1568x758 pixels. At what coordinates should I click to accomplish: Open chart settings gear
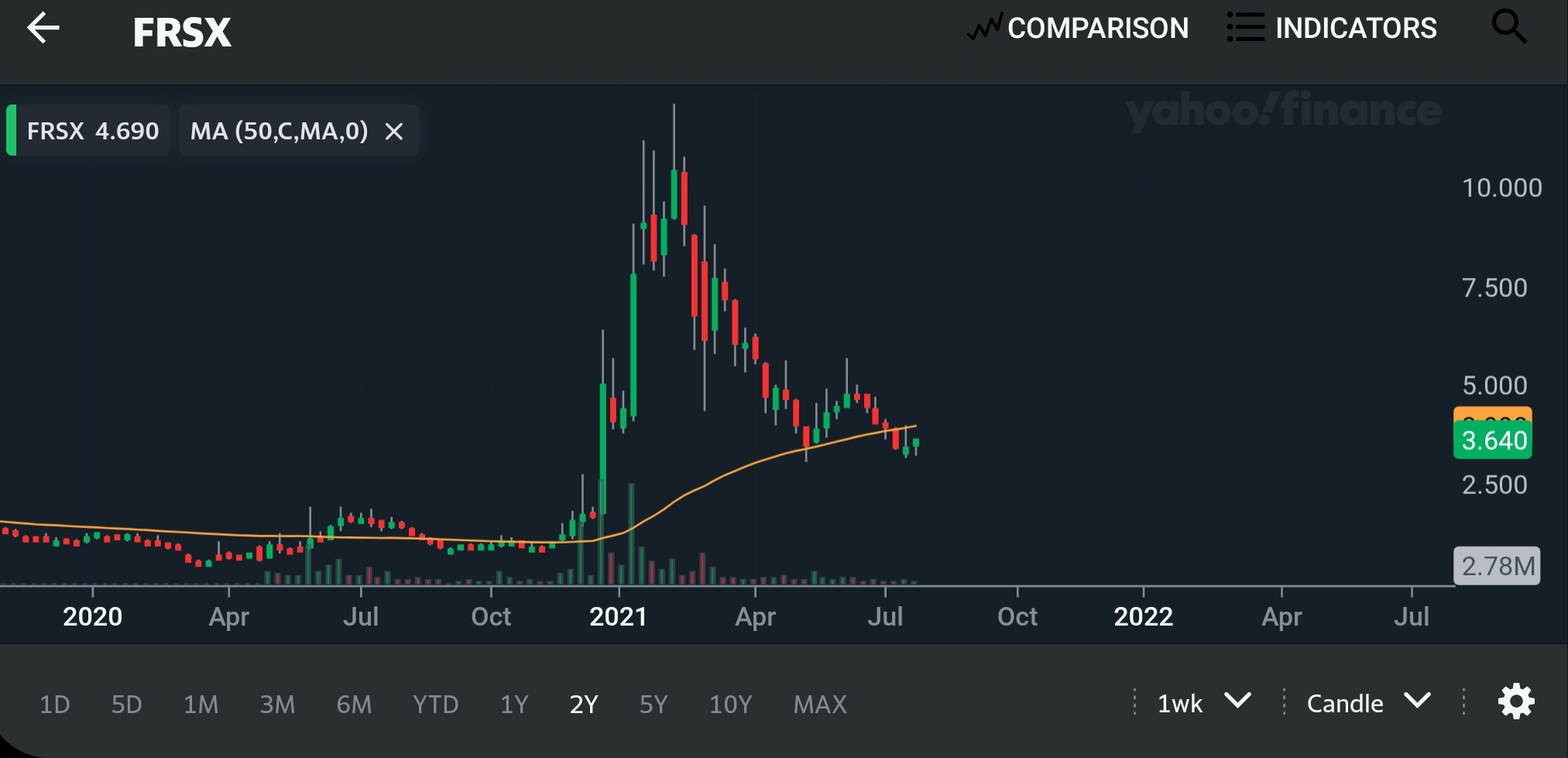click(1515, 701)
